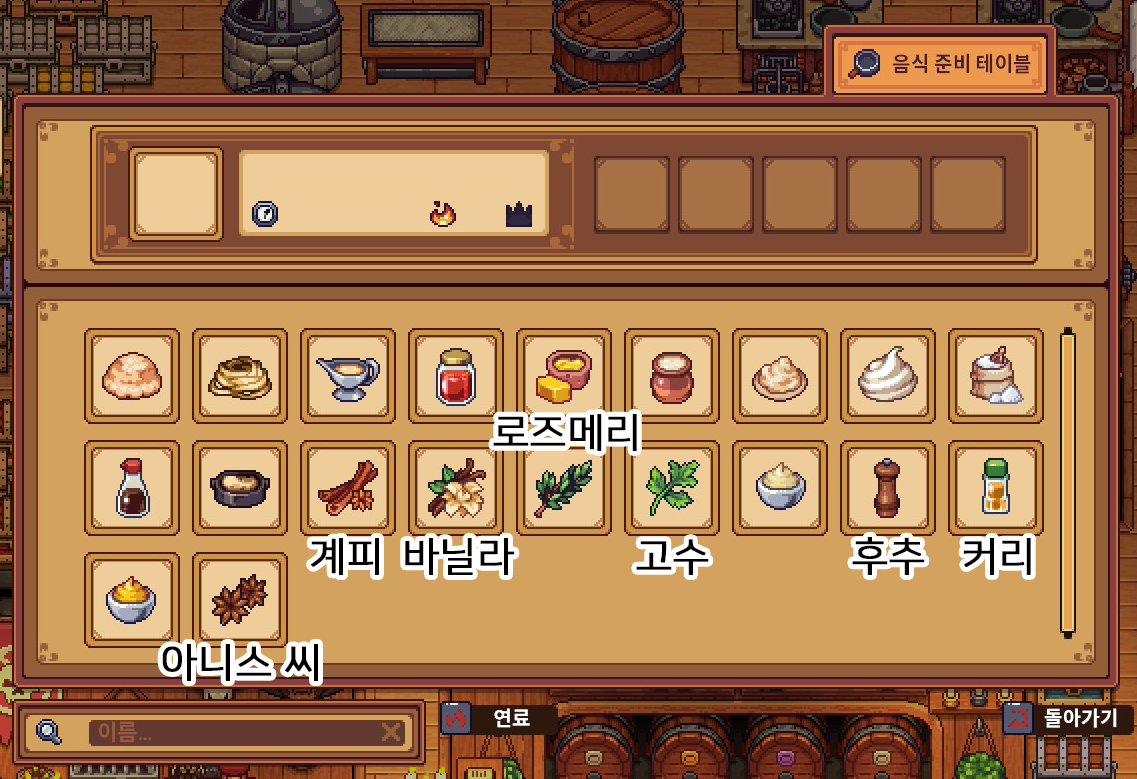
Task: Select the butter ingredient tile
Action: click(563, 376)
